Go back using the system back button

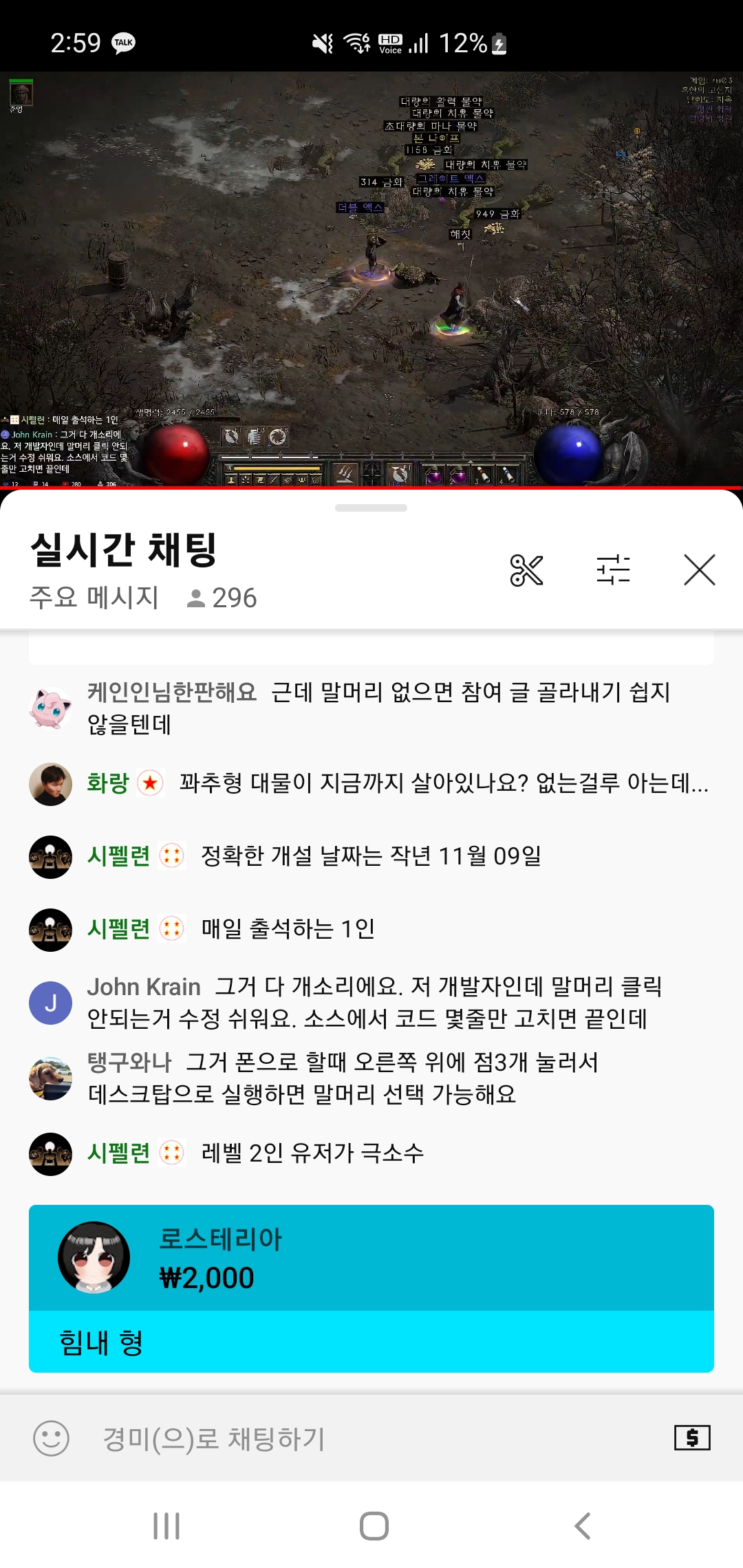[582, 1525]
